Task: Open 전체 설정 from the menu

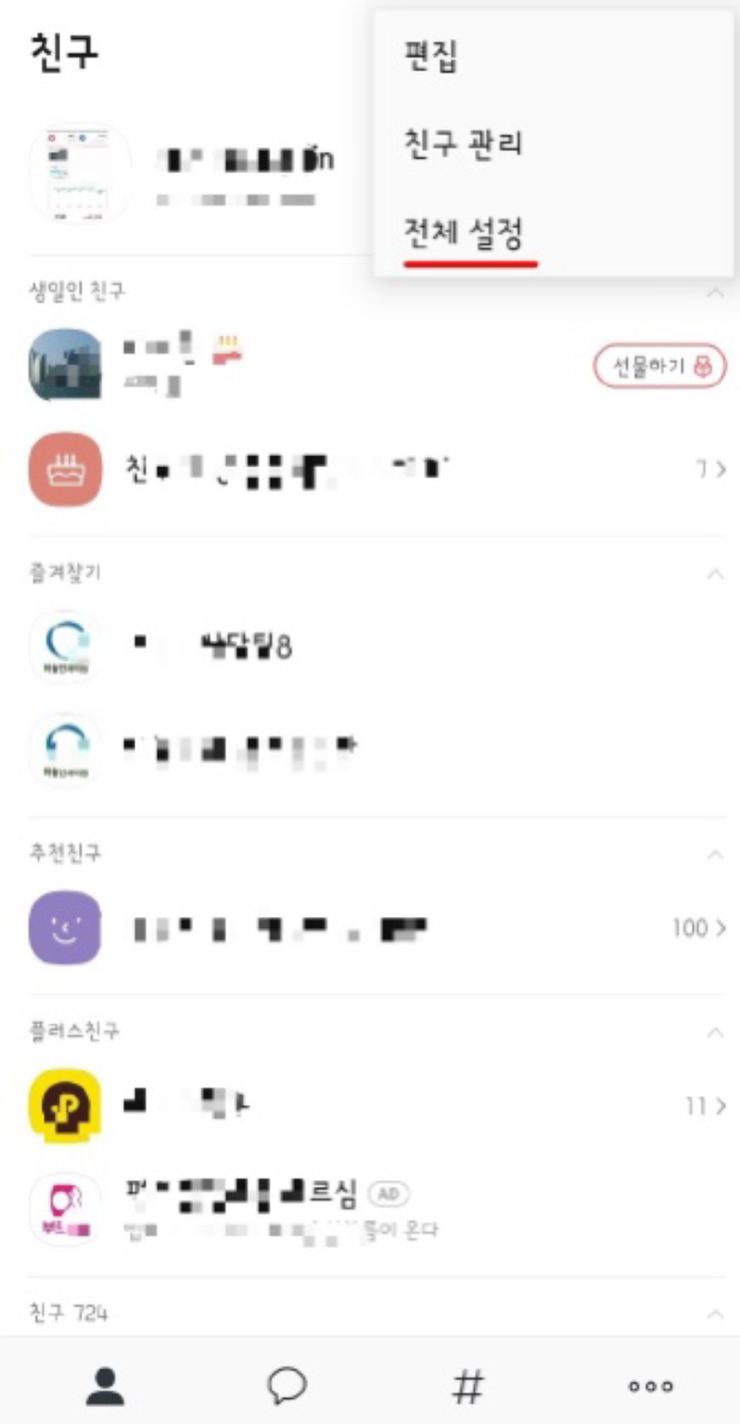Action: coord(463,234)
